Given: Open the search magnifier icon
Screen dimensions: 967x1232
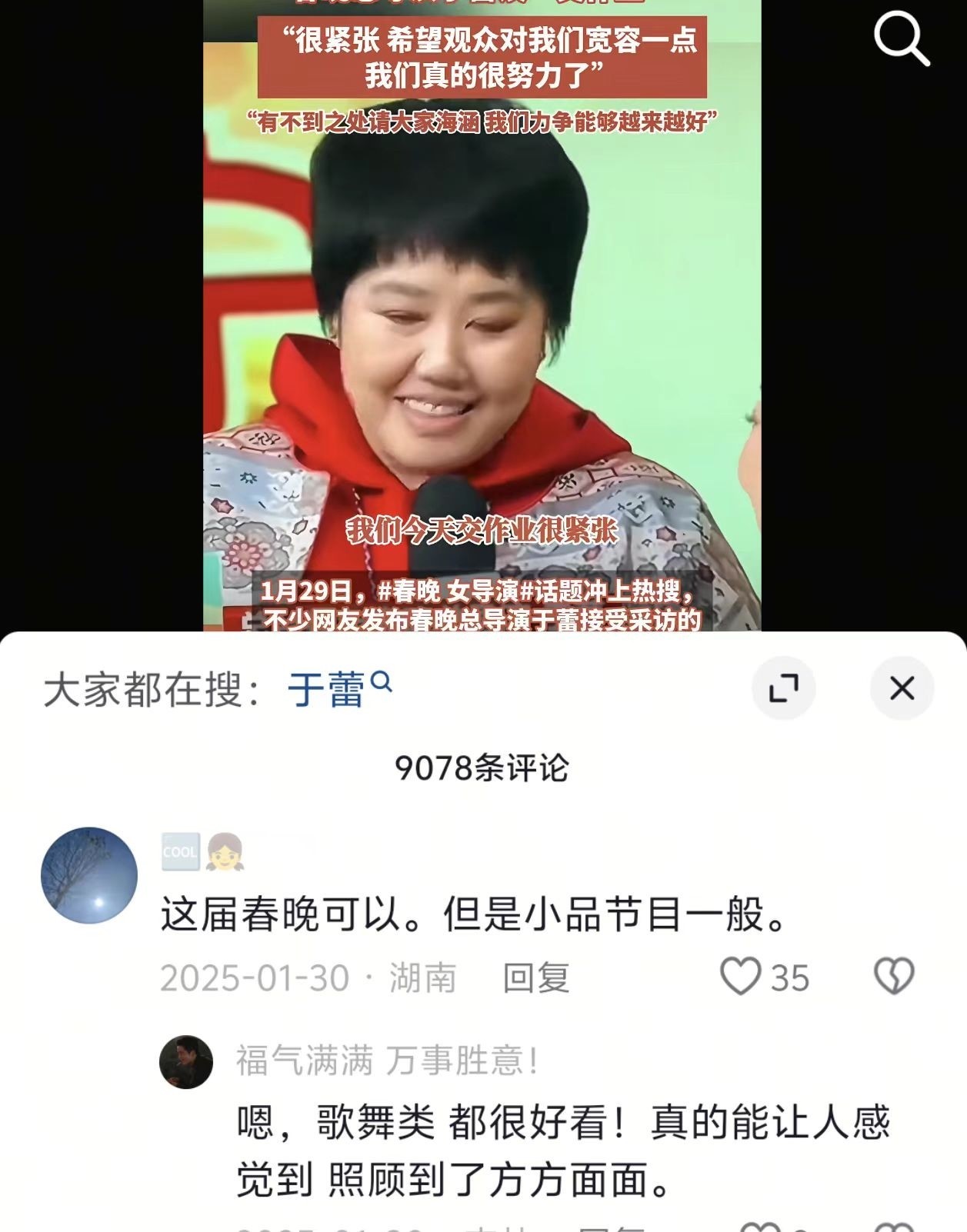Looking at the screenshot, I should [901, 38].
